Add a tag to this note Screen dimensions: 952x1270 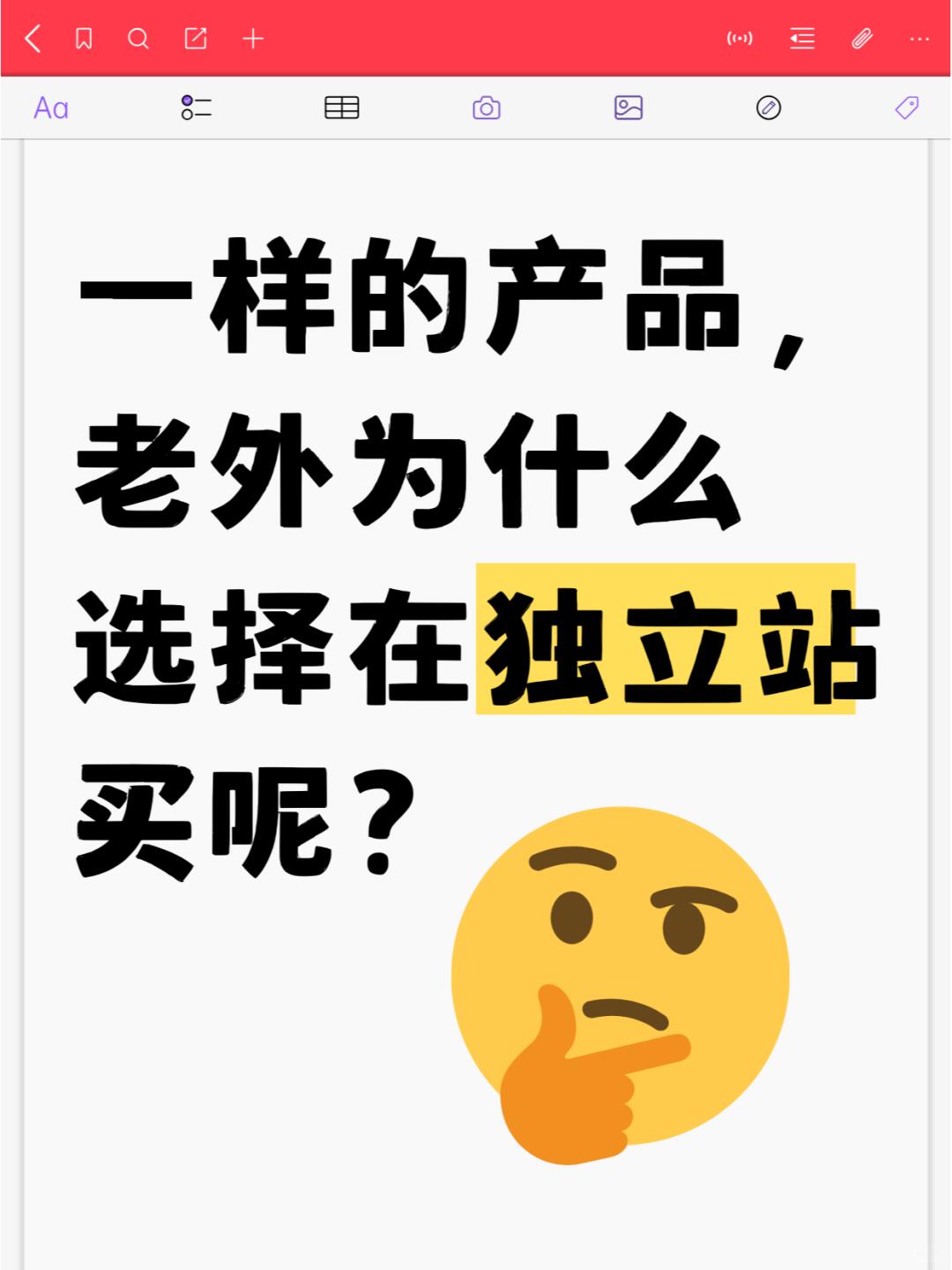coord(907,108)
